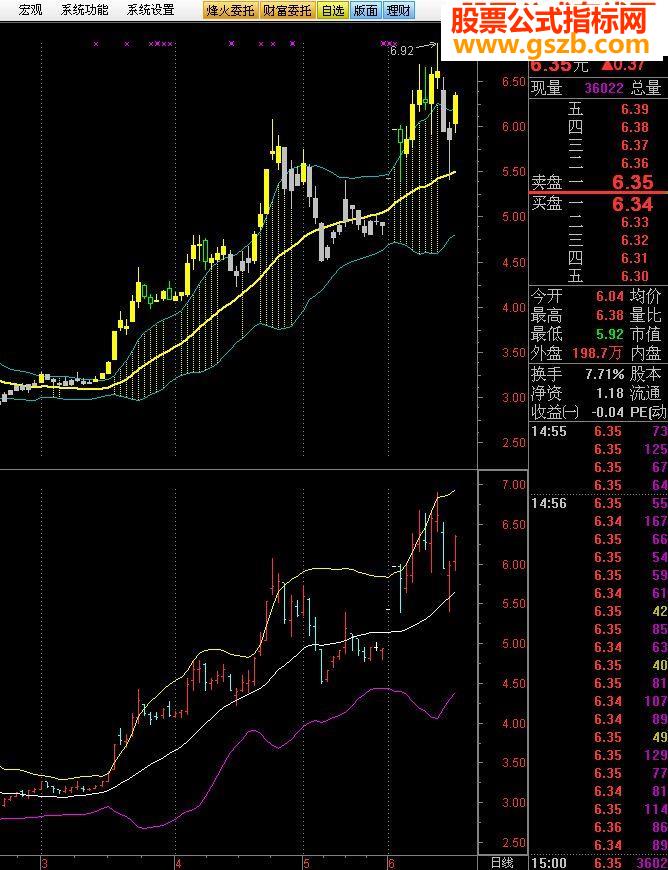Open the 系统设置 menu
668x870 pixels.
pyautogui.click(x=150, y=10)
